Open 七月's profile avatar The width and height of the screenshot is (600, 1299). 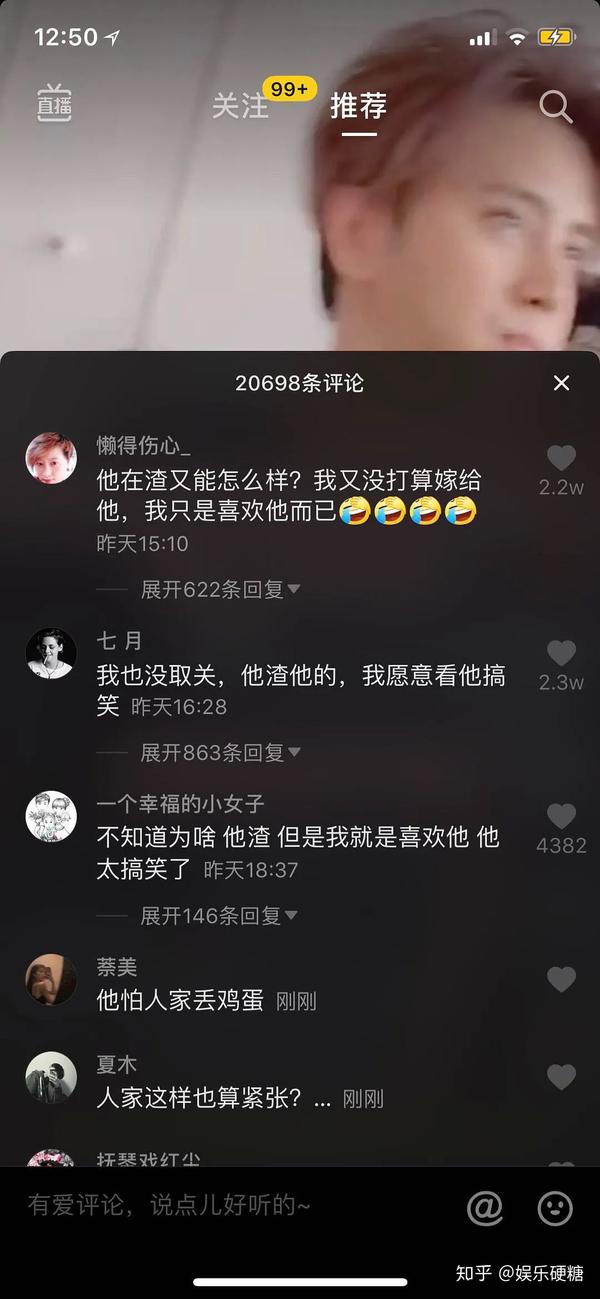pyautogui.click(x=51, y=654)
